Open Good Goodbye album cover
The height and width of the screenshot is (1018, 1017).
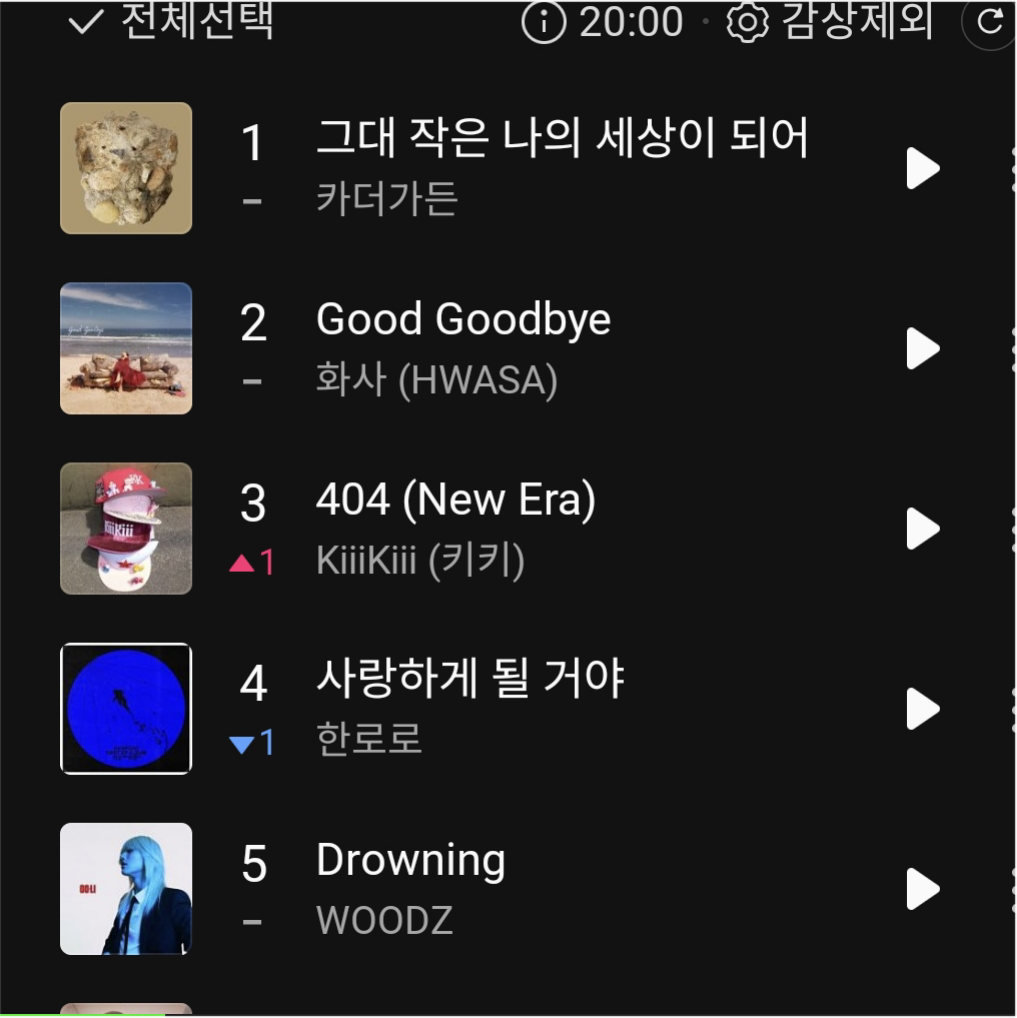coord(126,348)
